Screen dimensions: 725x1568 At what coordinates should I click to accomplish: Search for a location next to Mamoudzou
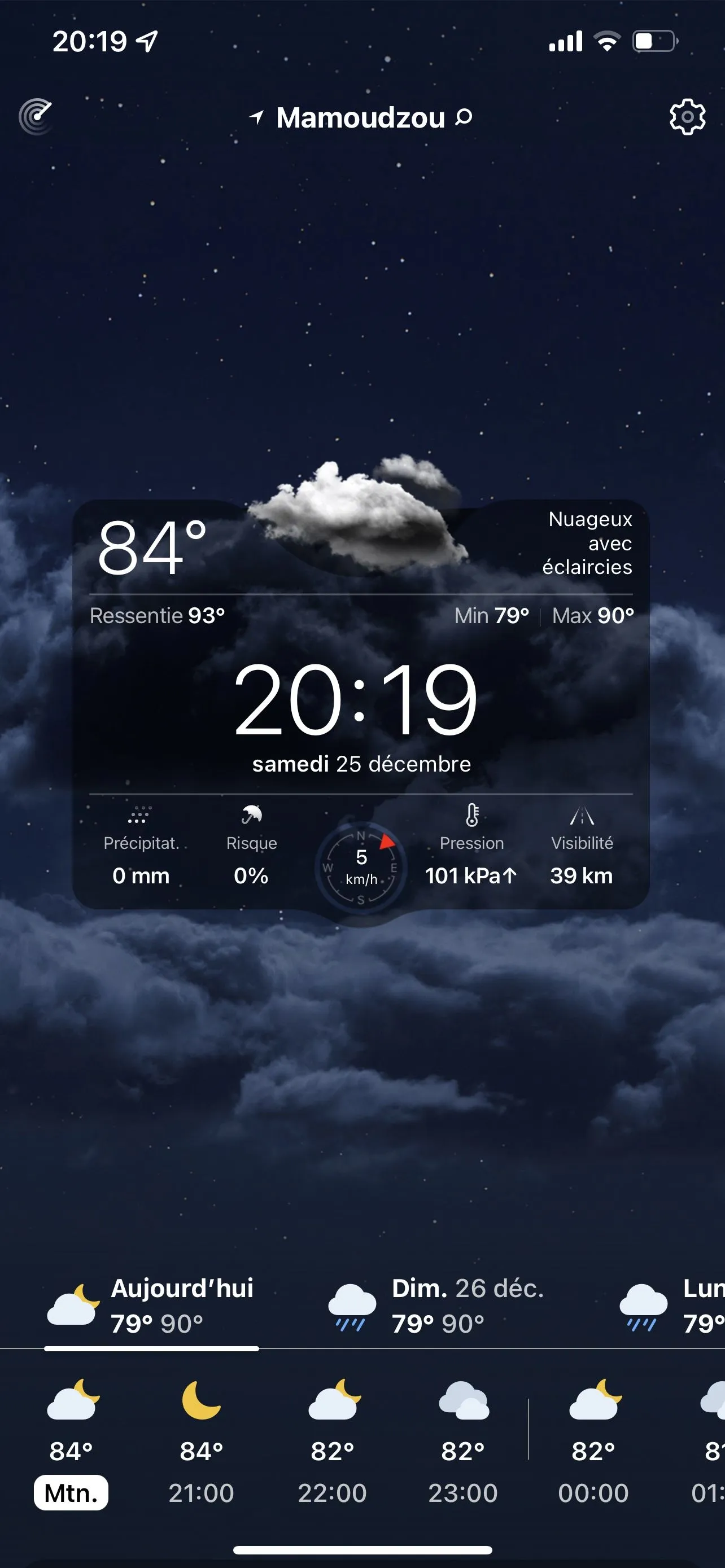464,116
